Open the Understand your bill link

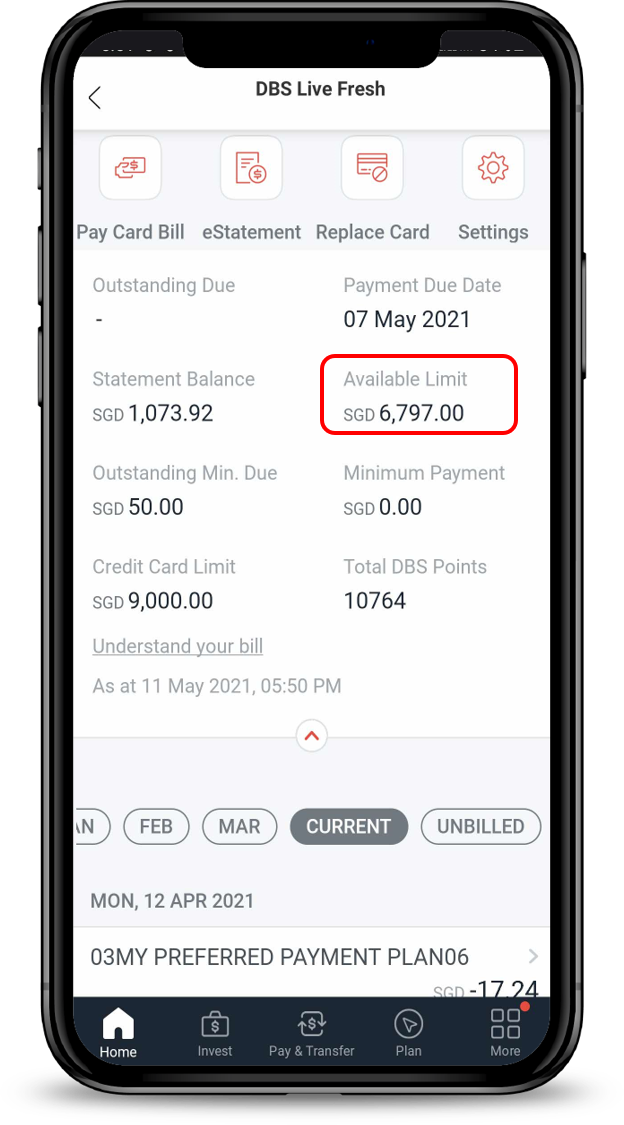coord(178,646)
